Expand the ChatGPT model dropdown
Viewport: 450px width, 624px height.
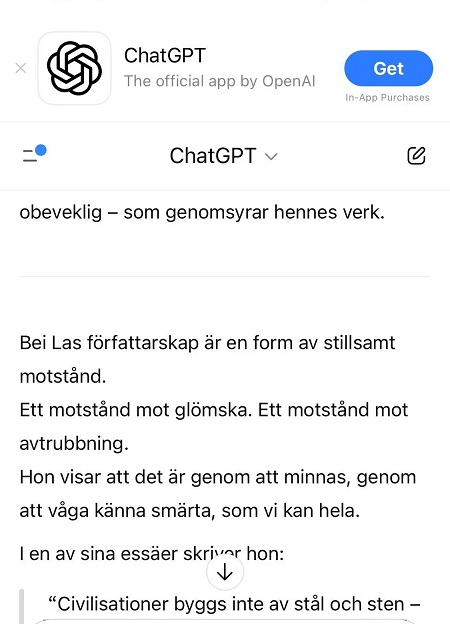(x=223, y=156)
